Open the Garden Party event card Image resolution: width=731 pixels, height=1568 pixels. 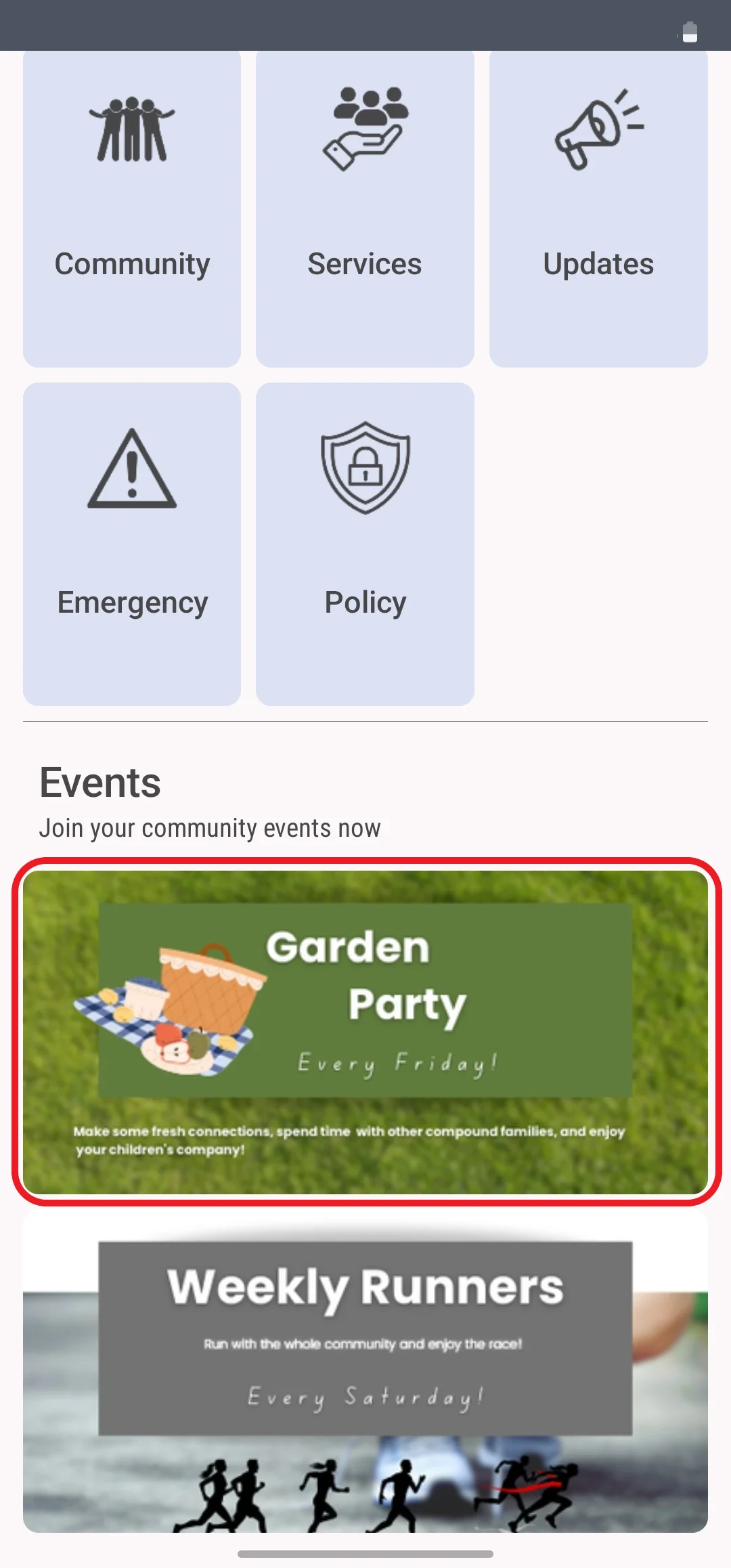coord(365,1032)
